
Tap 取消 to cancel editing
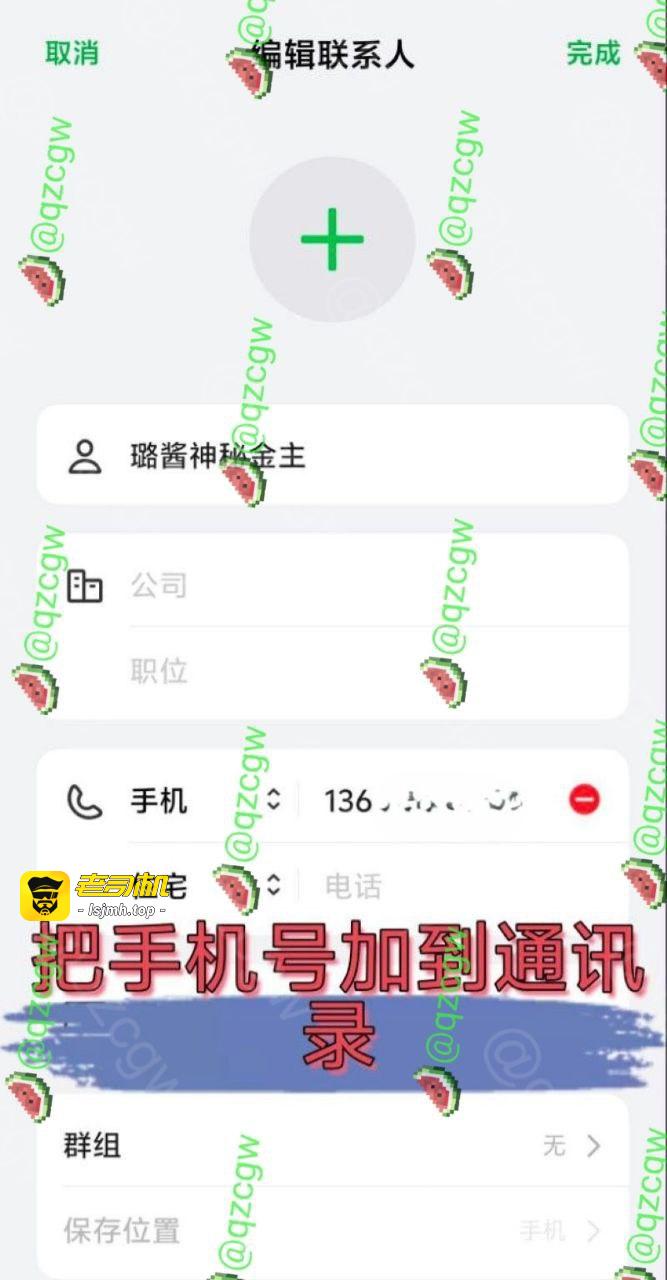[72, 53]
